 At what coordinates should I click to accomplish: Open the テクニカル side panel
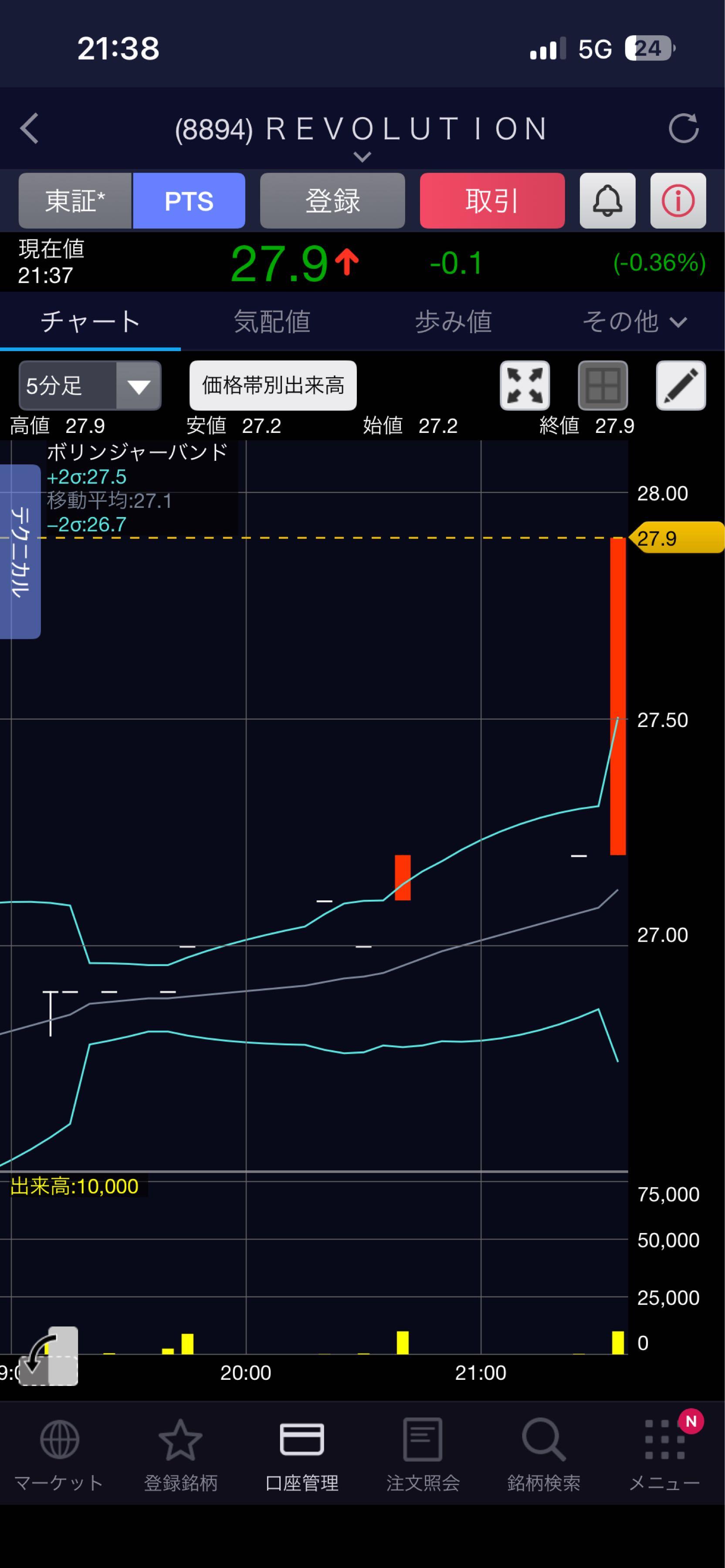point(20,551)
